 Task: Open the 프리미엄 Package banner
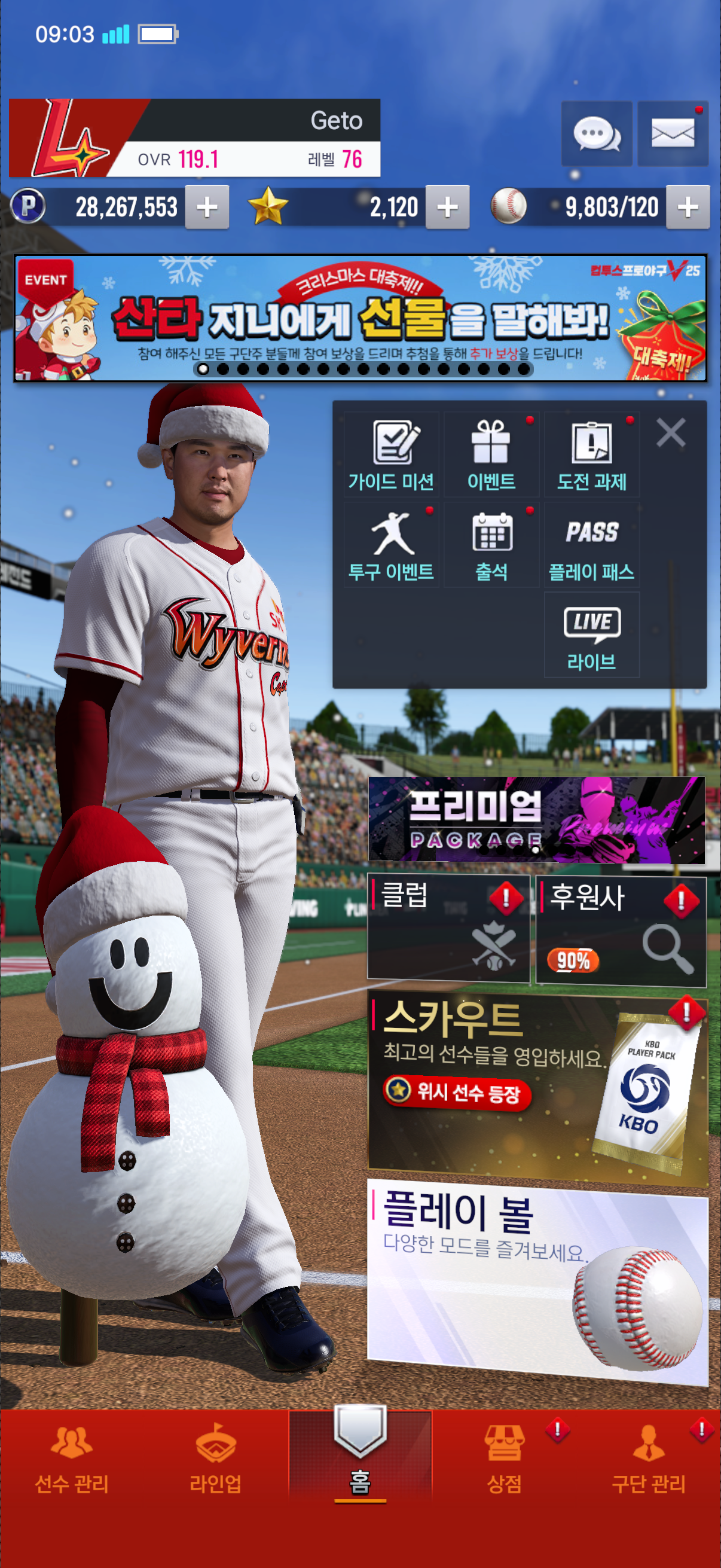click(x=536, y=820)
